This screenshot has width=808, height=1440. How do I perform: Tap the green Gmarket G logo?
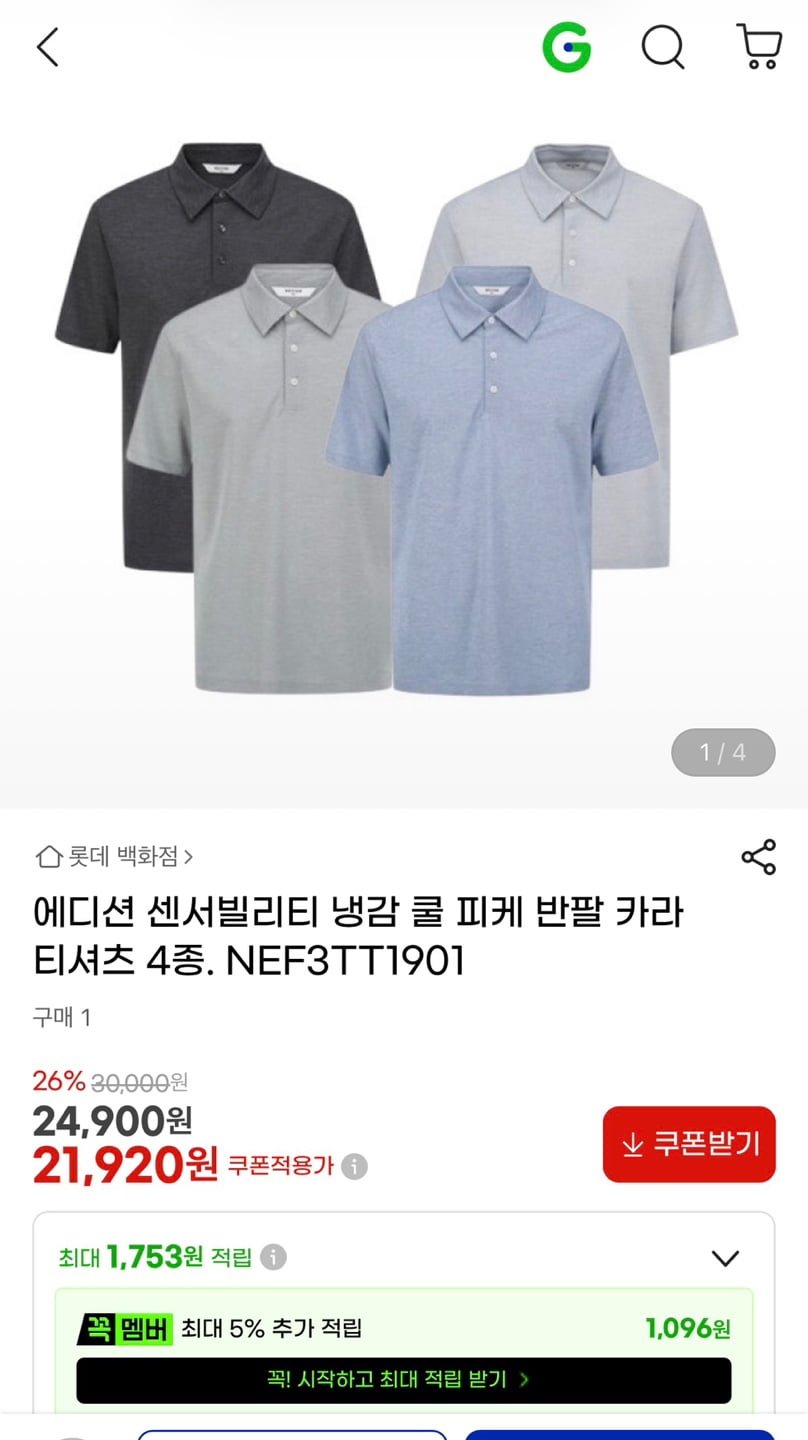(566, 47)
